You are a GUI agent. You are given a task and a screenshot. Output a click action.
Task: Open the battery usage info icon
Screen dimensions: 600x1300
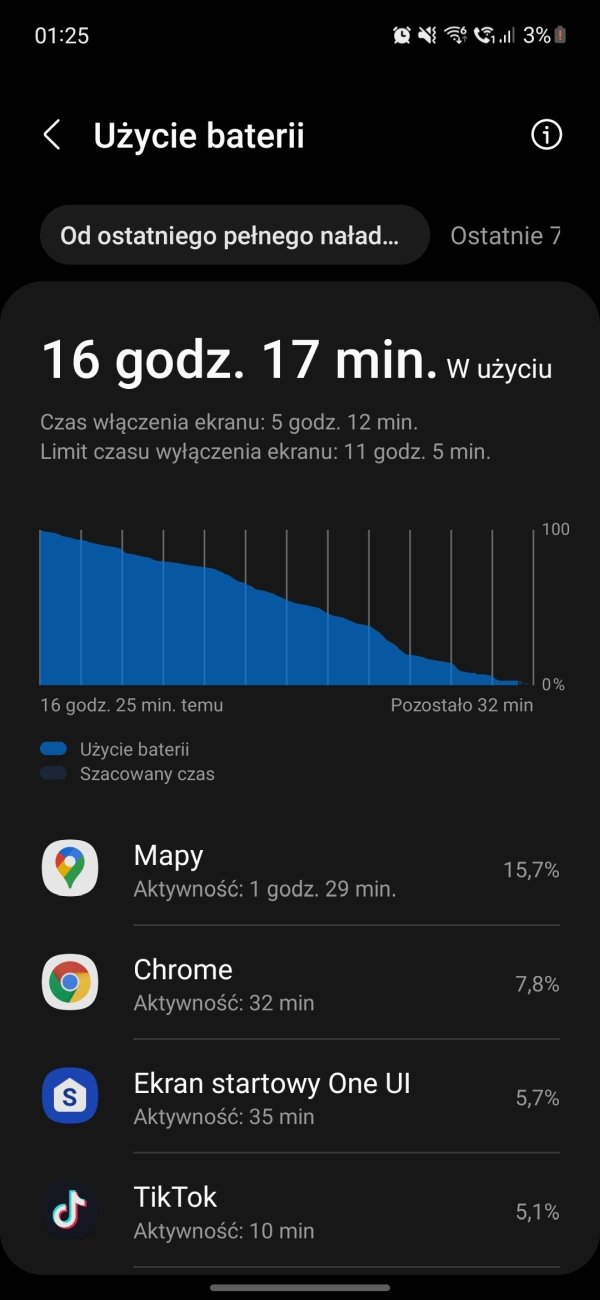tap(546, 135)
